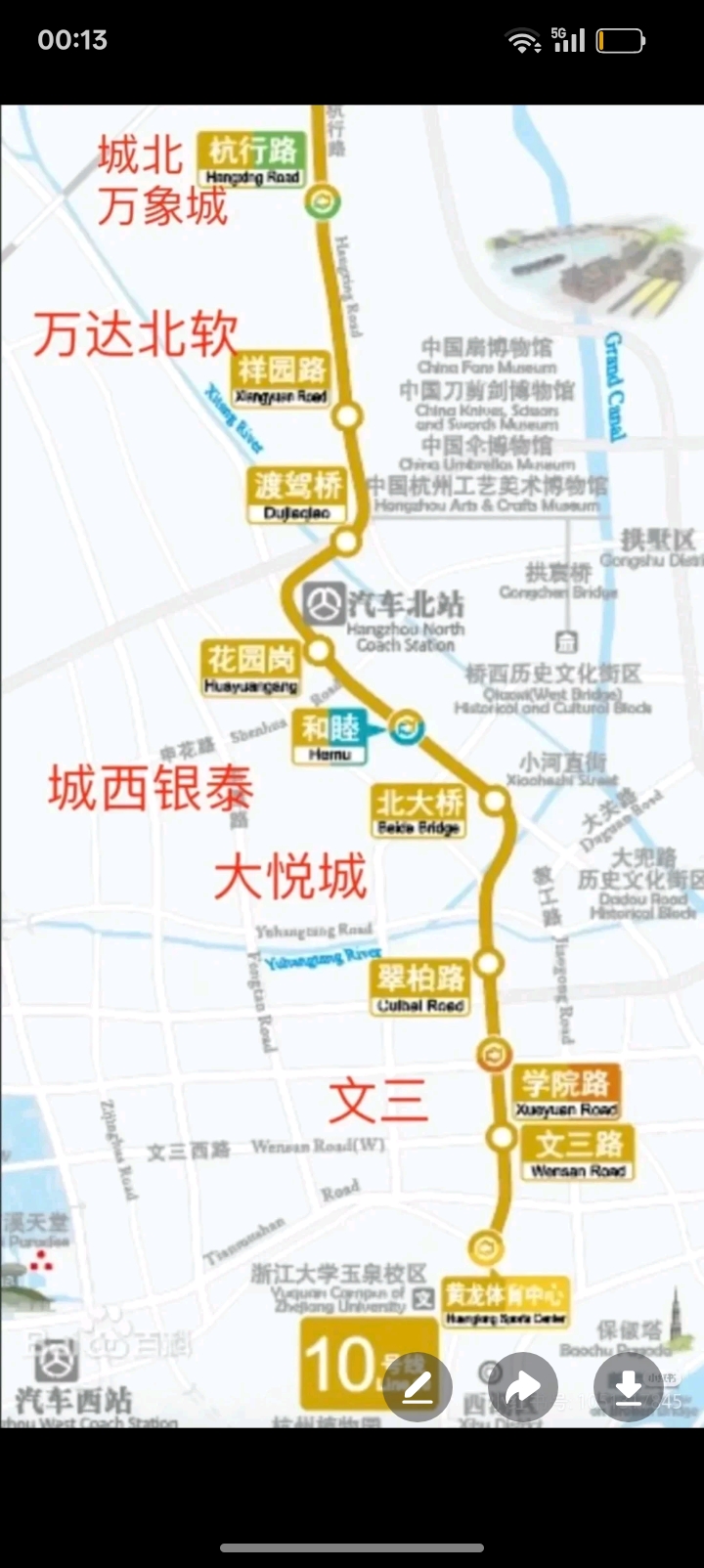Viewport: 704px width, 1568px height.
Task: Tap the pencil edit icon
Action: point(418,1387)
